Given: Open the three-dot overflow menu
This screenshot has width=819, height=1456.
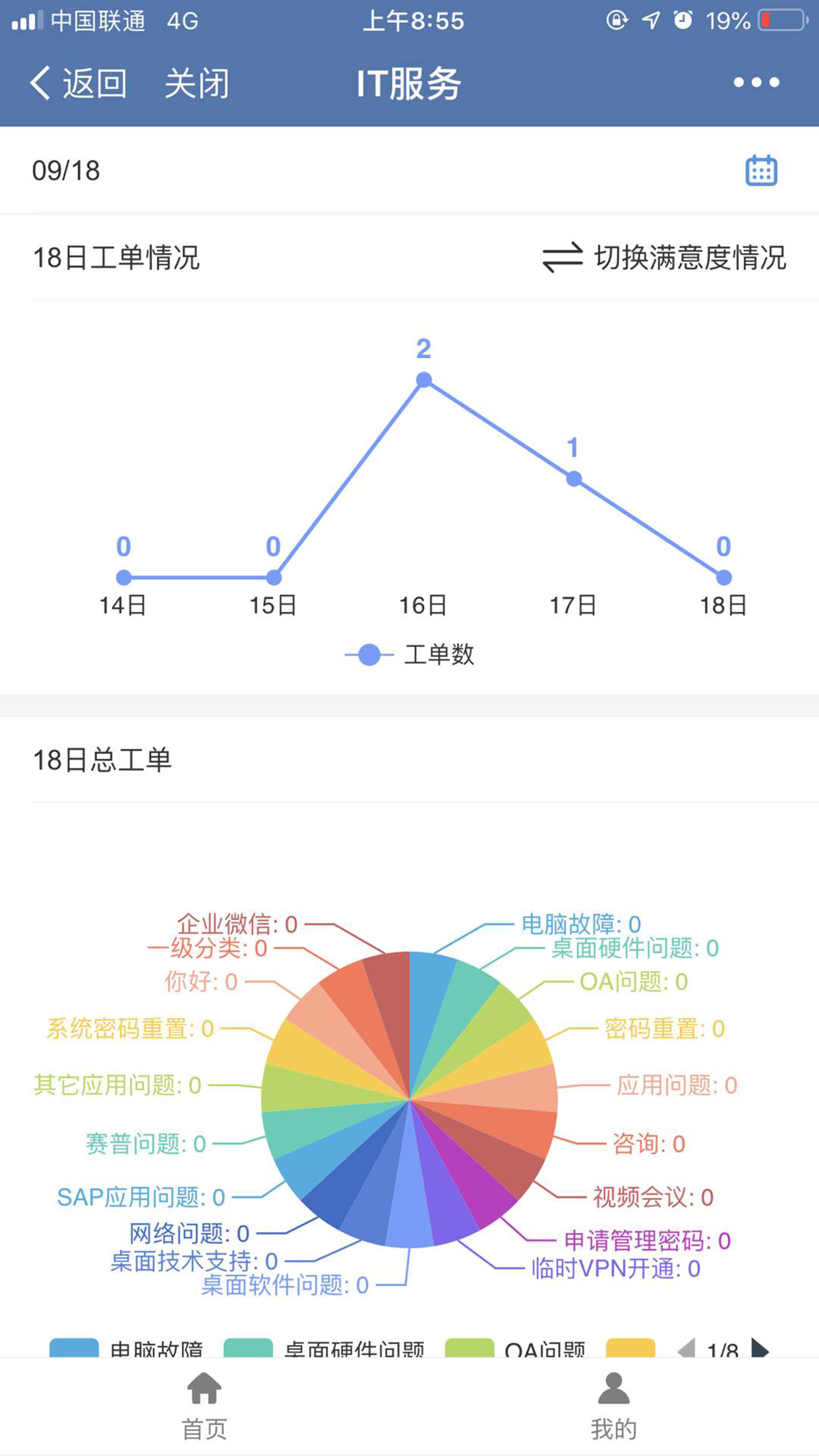Looking at the screenshot, I should (x=756, y=82).
